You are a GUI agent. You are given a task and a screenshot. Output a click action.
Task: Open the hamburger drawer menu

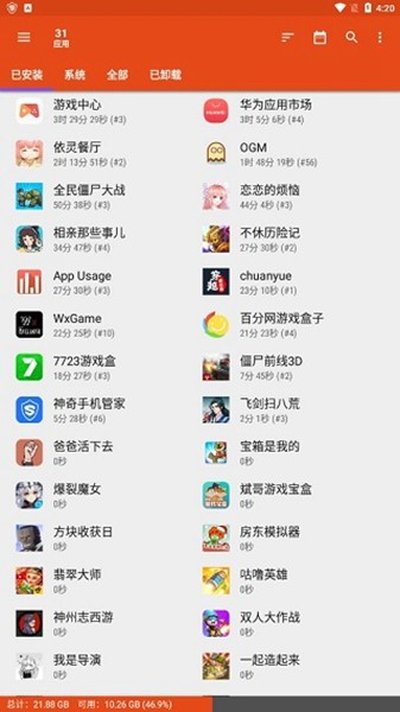point(24,37)
